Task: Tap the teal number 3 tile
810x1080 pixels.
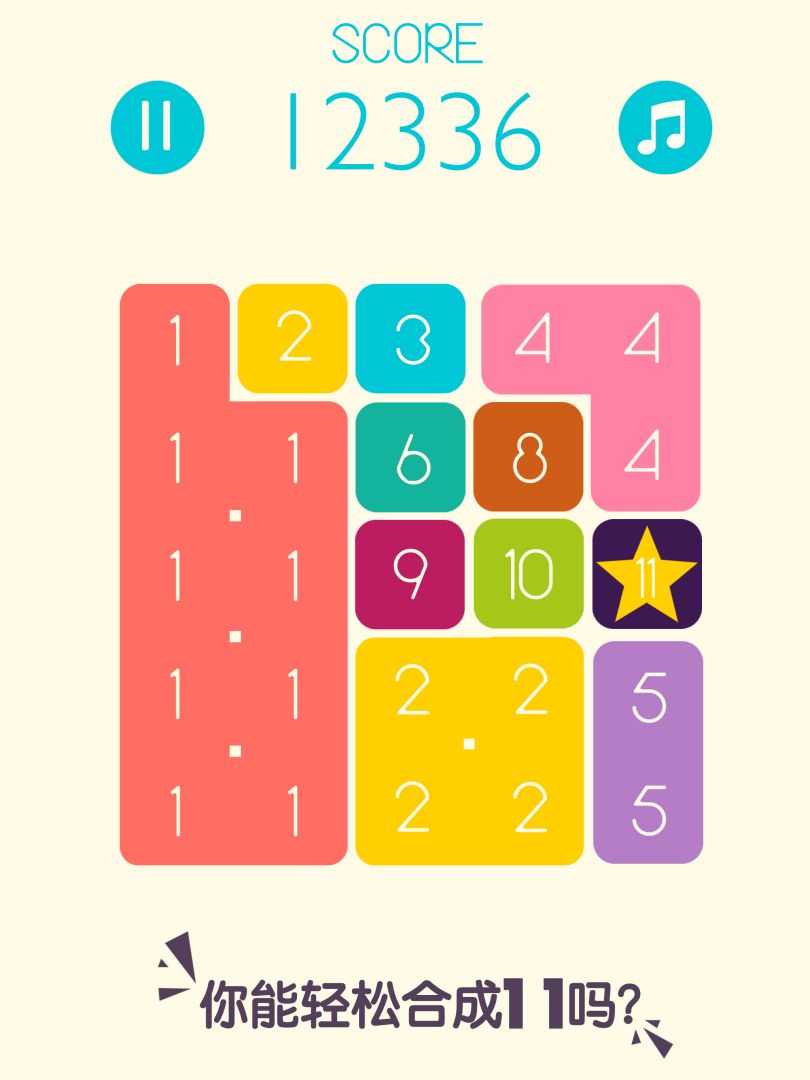Action: [x=410, y=339]
